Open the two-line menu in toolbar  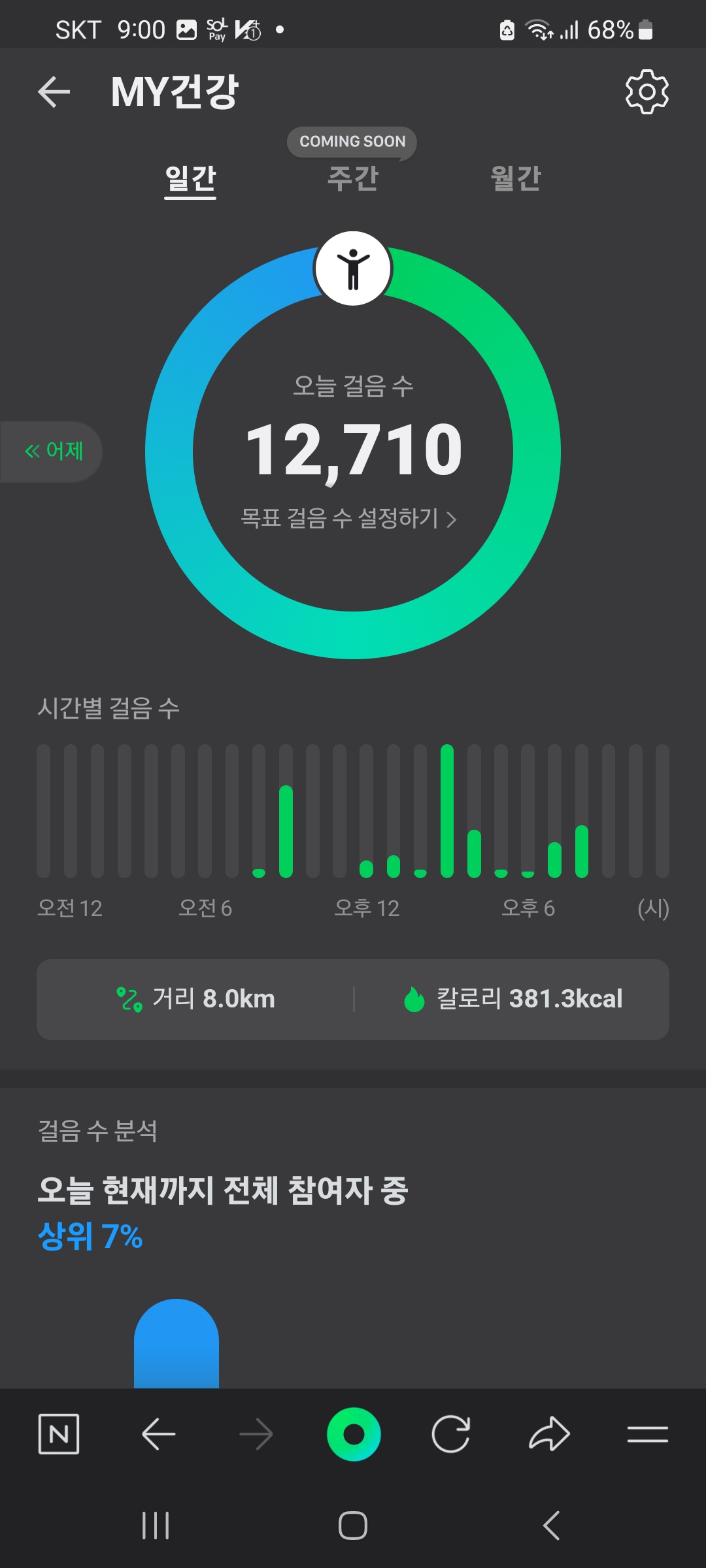pos(647,1434)
